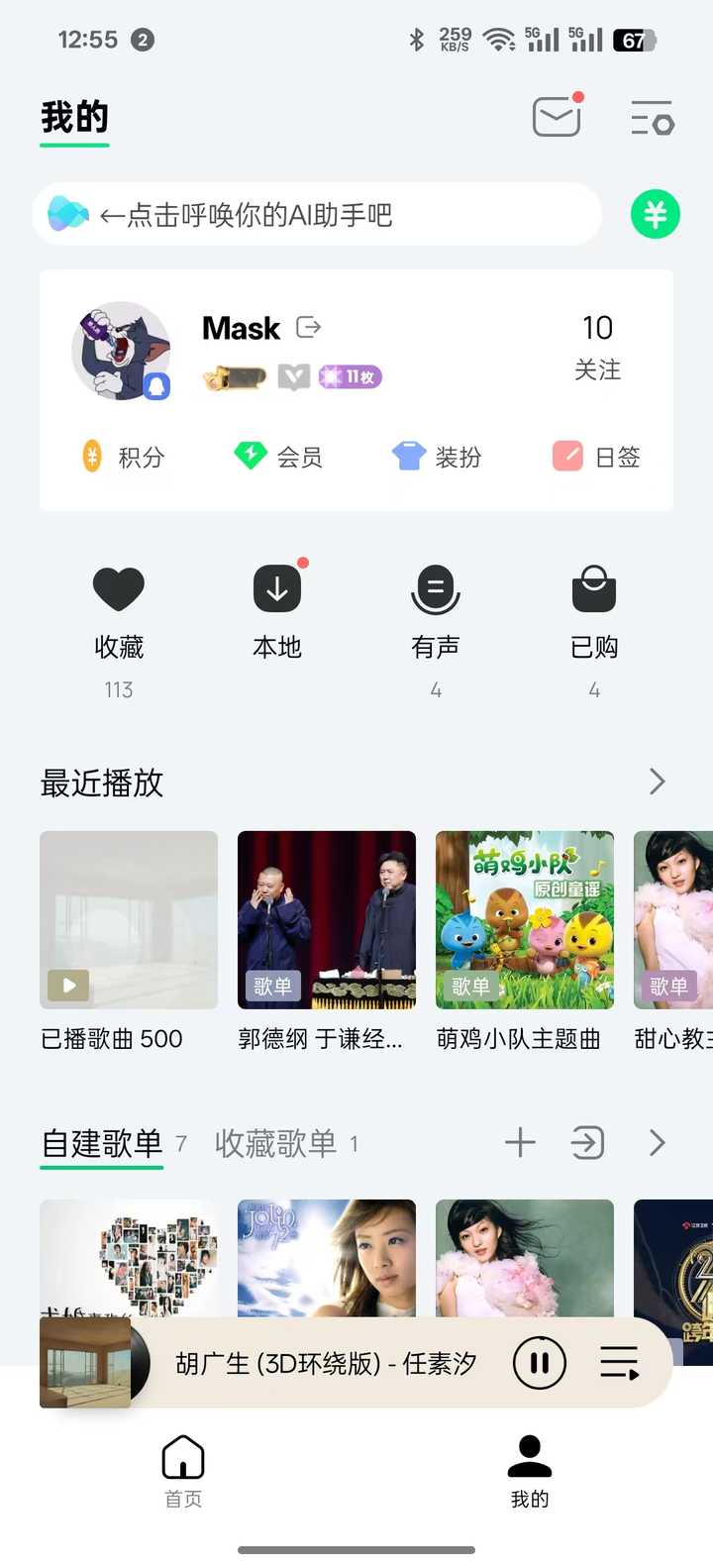Pause the playing song 胡广生
This screenshot has height=1568, width=713.
pyautogui.click(x=539, y=1362)
